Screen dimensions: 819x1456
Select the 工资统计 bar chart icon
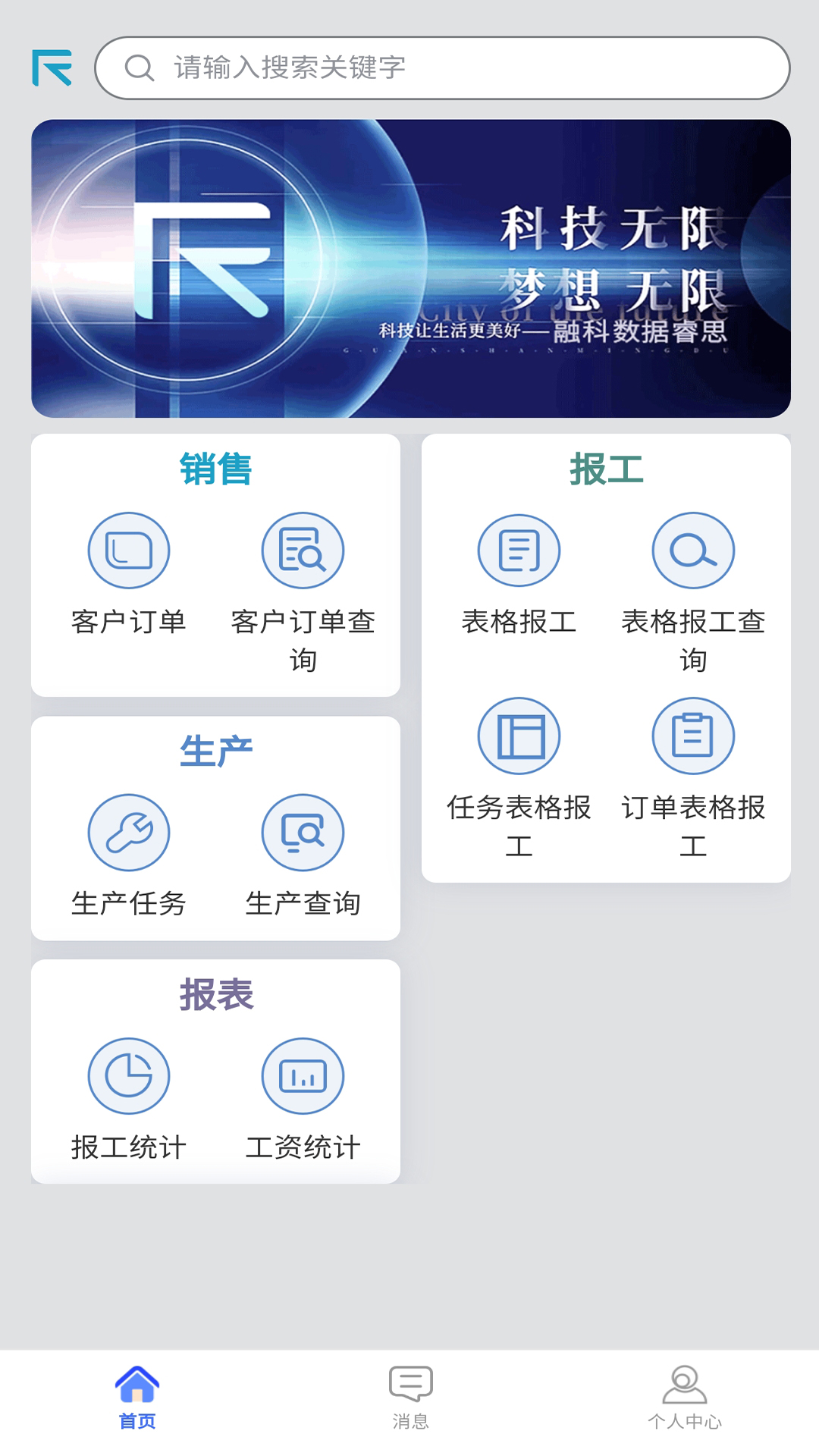tap(303, 1075)
